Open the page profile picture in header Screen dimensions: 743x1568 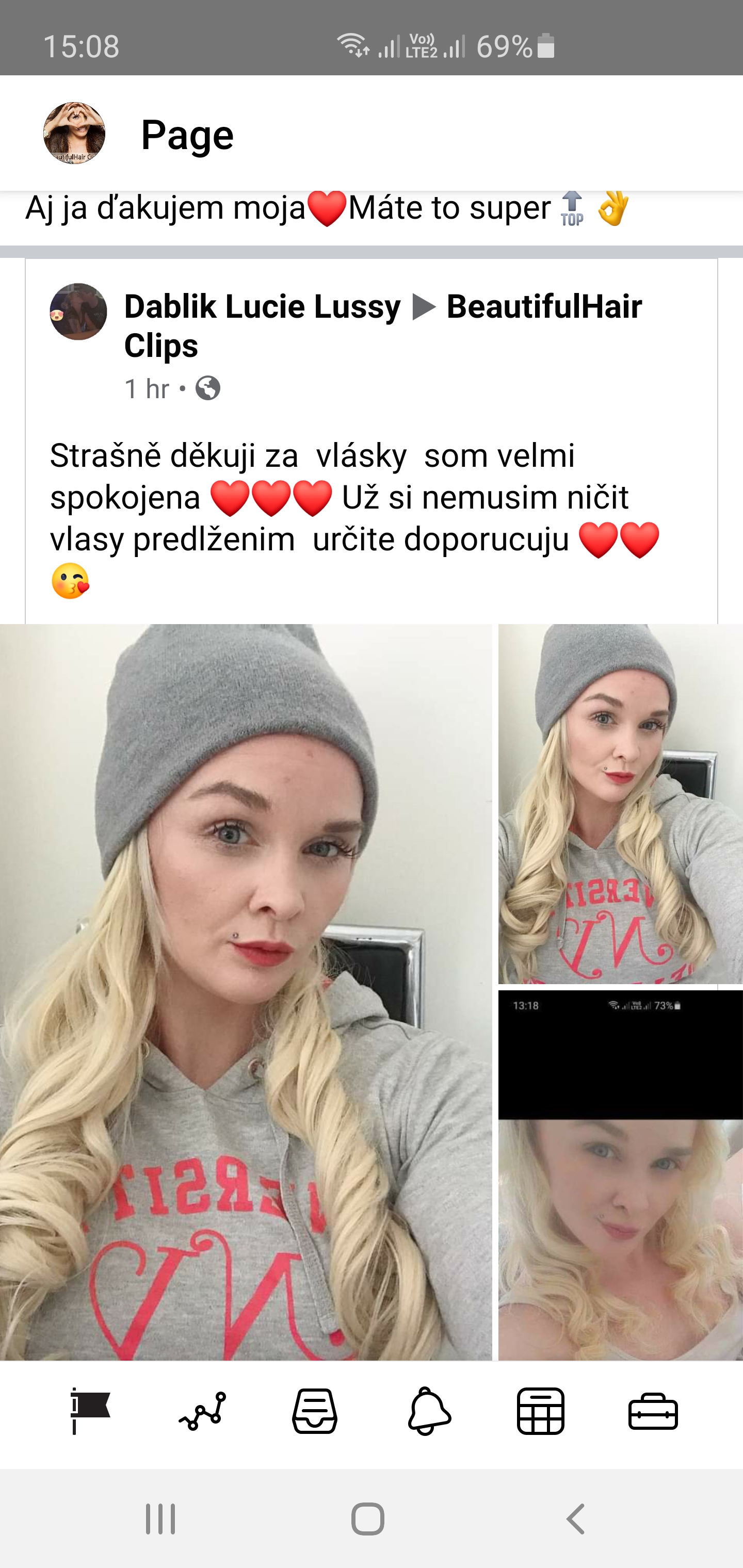click(x=74, y=133)
